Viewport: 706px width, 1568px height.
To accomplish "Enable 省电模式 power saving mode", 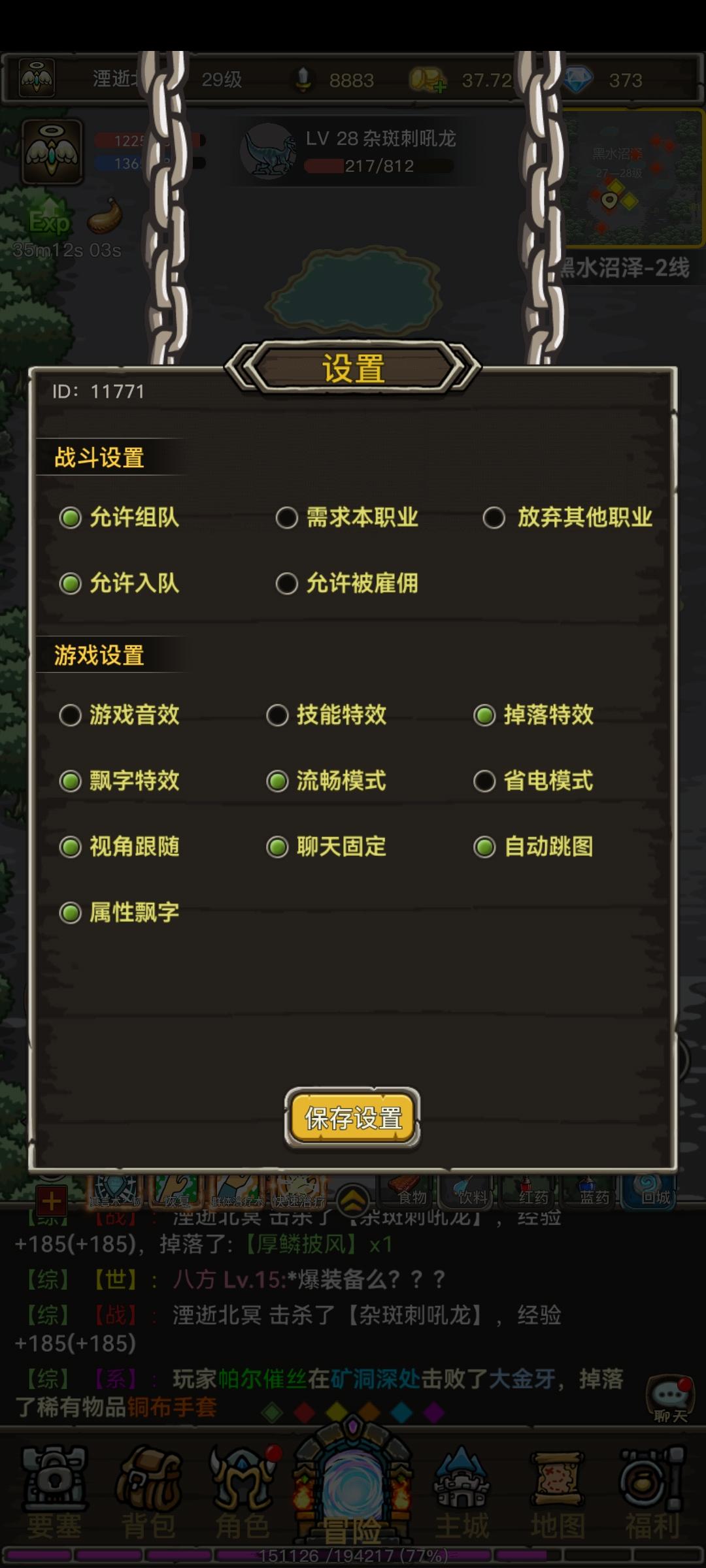I will pyautogui.click(x=485, y=781).
